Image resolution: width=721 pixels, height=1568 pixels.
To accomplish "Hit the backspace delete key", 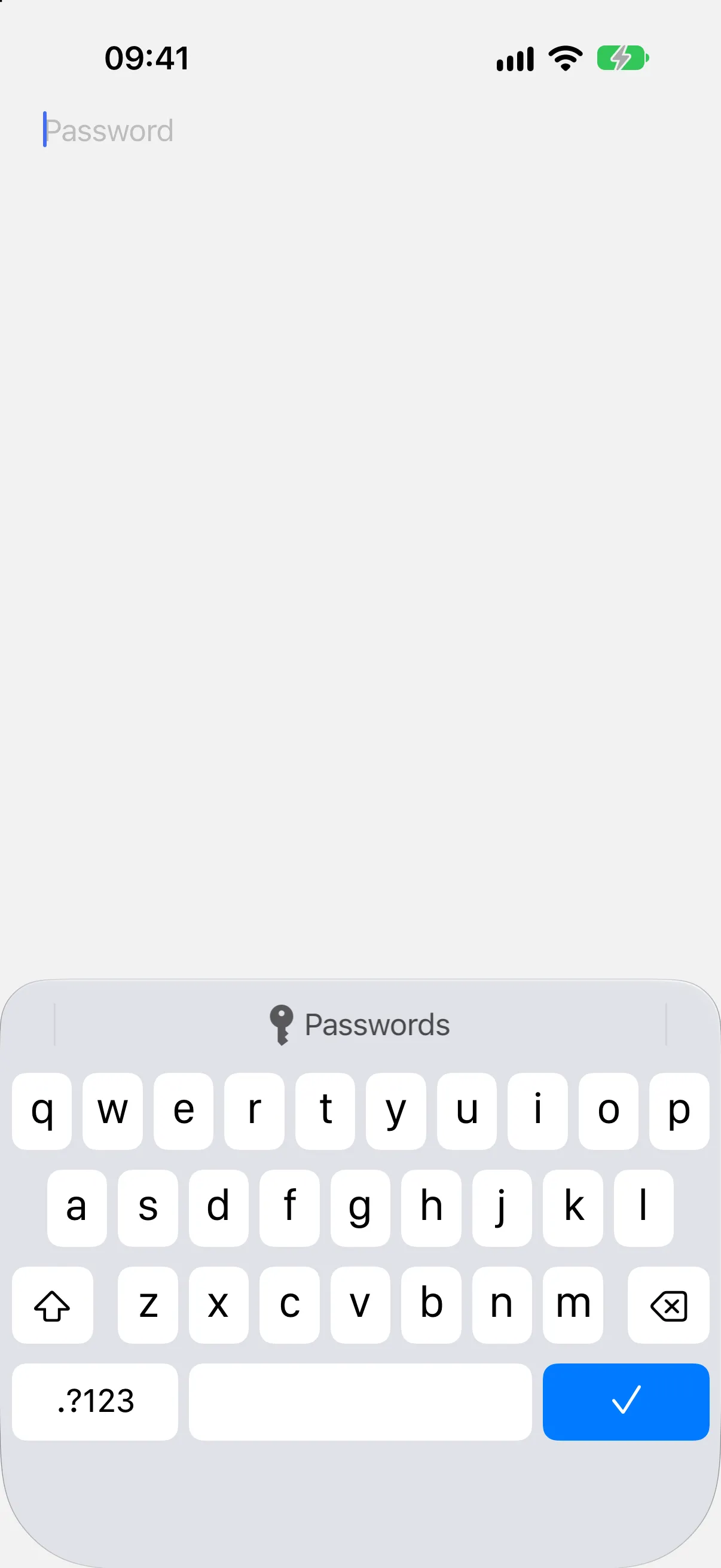I will (x=668, y=1305).
